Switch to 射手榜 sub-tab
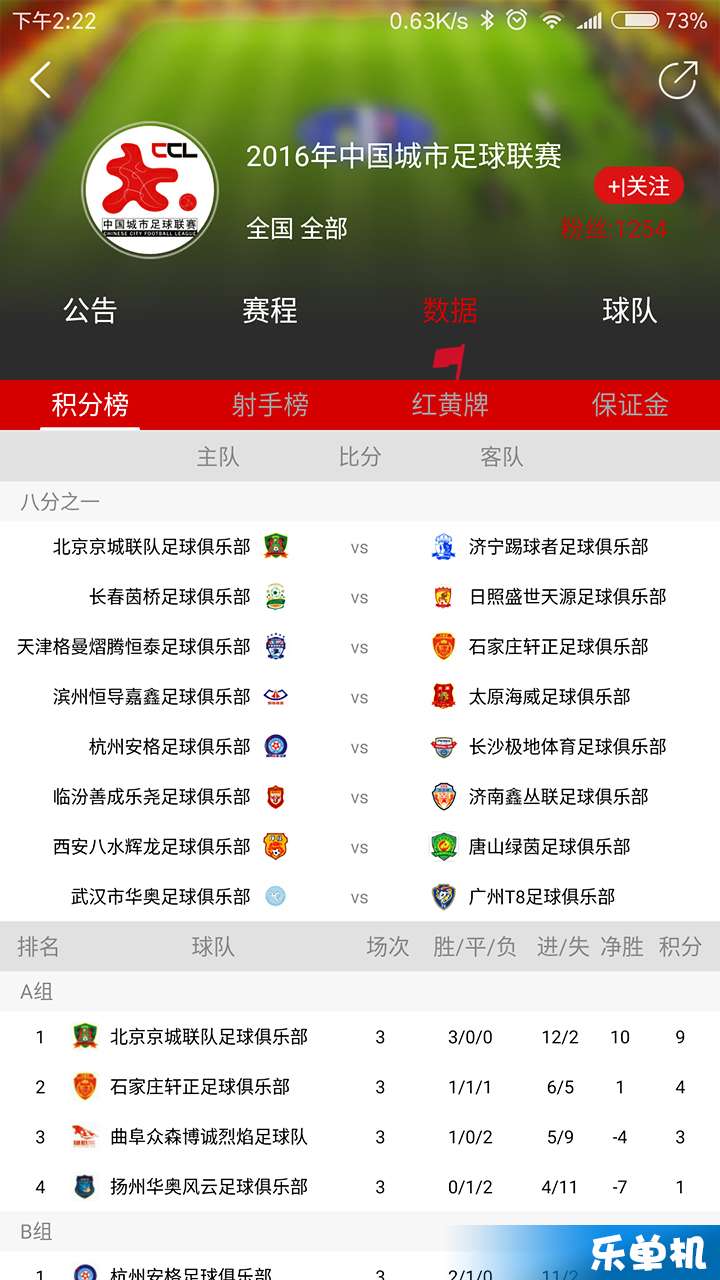Screen dimensions: 720x1280 [x=270, y=405]
